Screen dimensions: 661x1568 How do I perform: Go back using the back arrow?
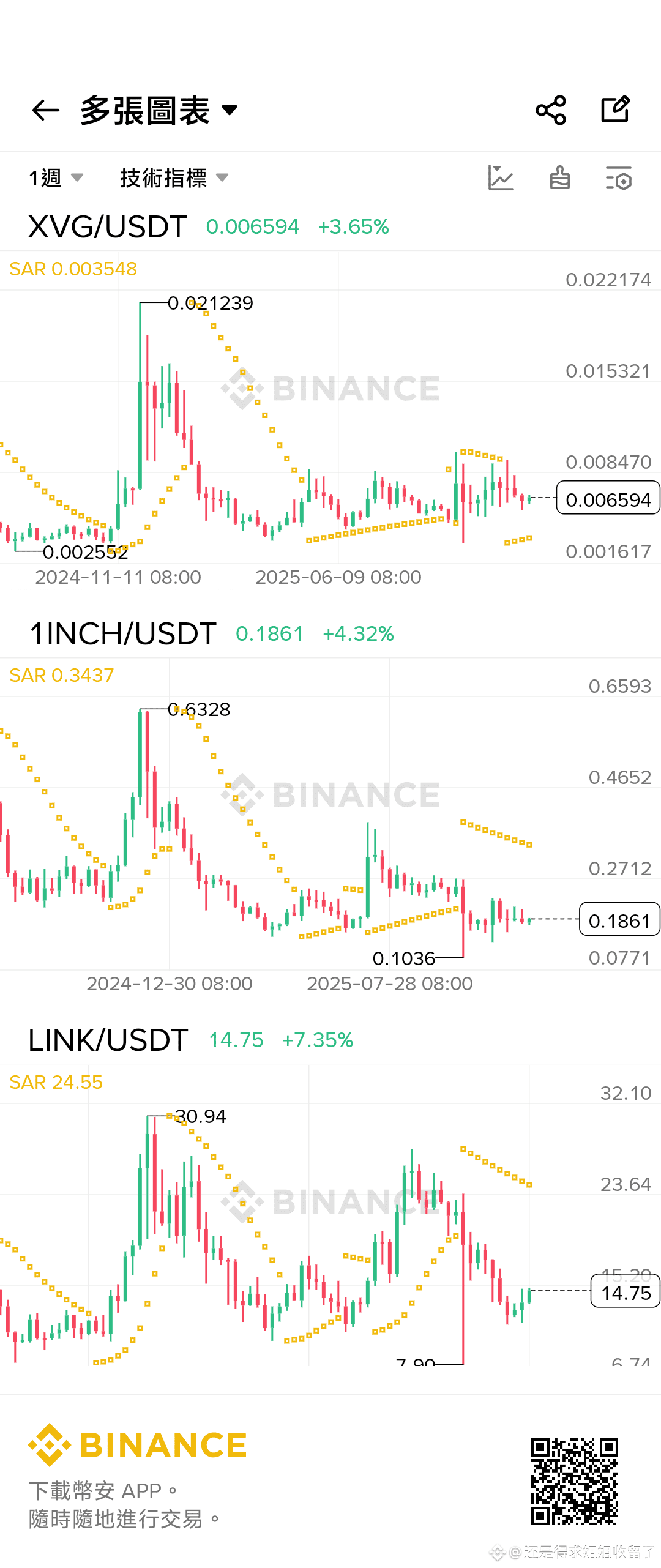(x=45, y=109)
